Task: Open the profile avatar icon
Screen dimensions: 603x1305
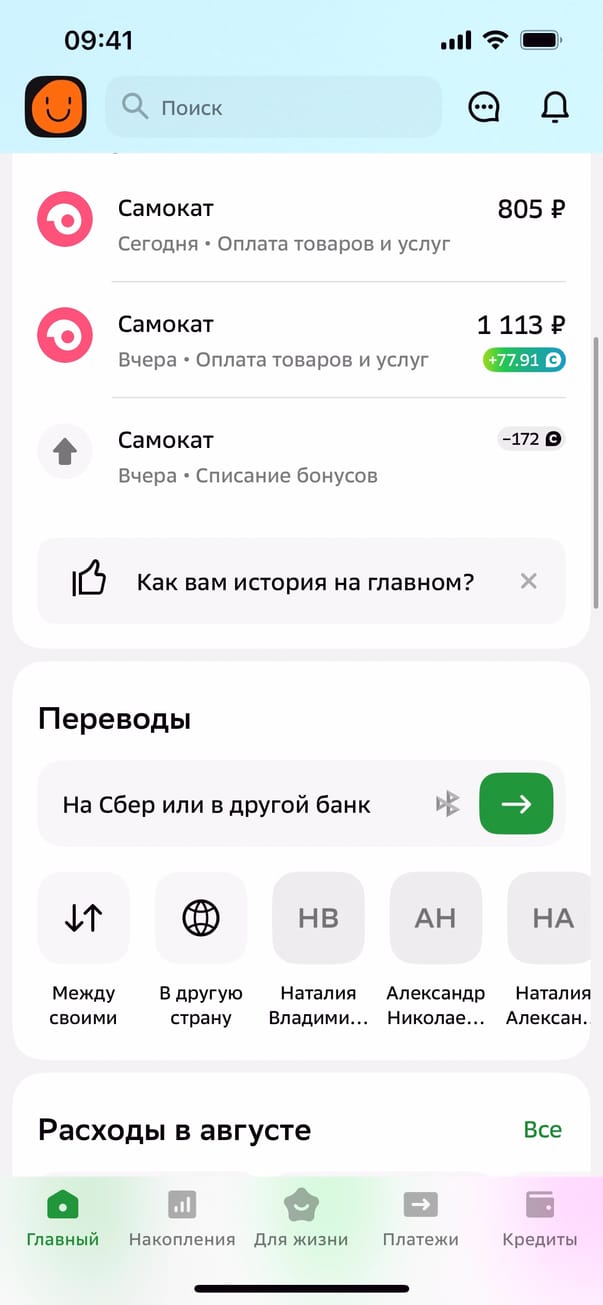Action: coord(56,107)
